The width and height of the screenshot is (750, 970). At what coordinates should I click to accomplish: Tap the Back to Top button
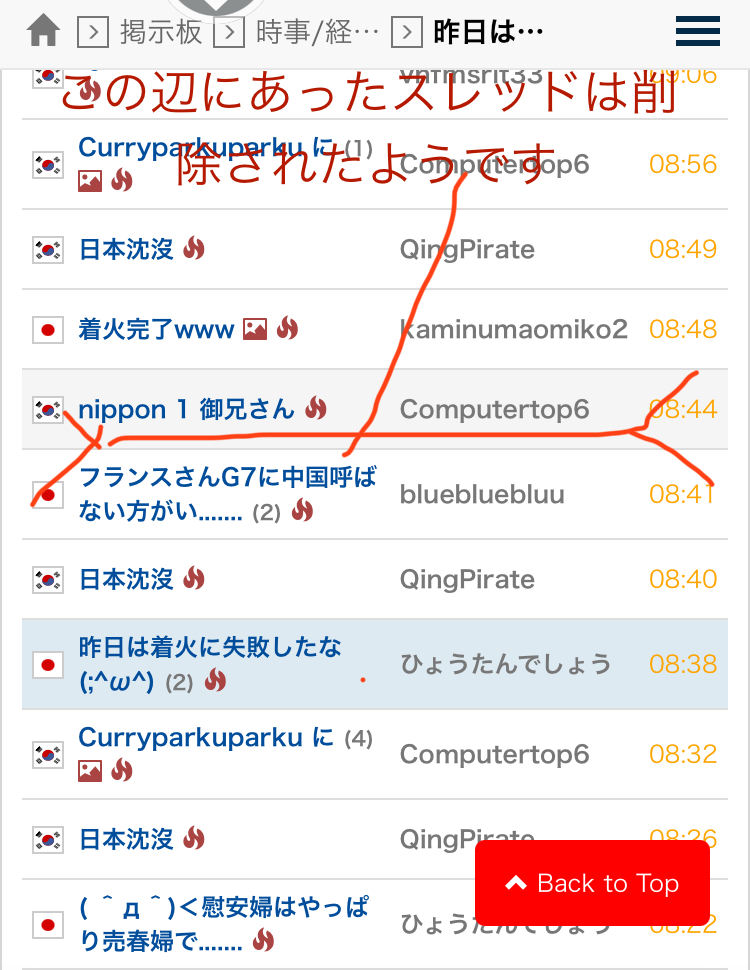tap(592, 883)
